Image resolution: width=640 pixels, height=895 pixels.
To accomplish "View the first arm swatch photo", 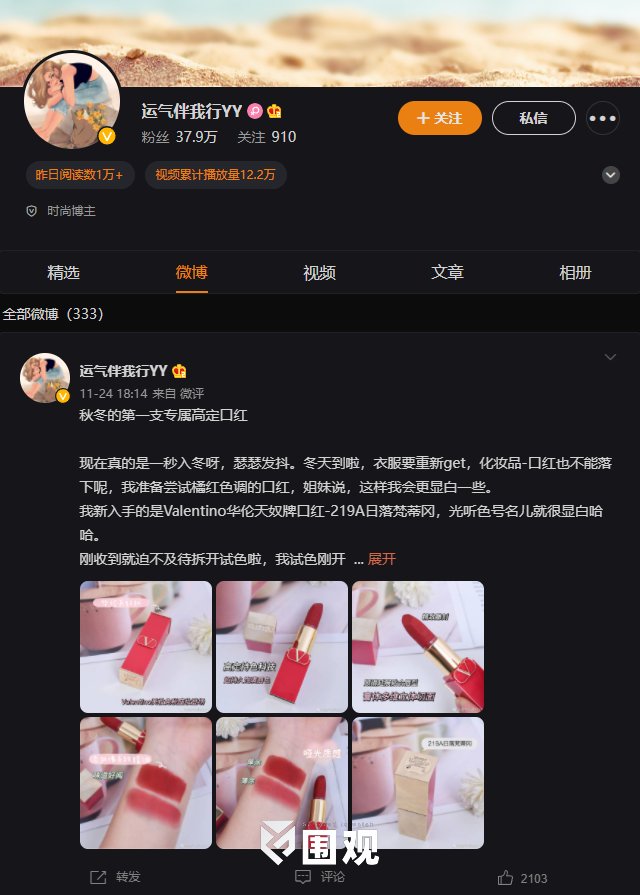I will (146, 783).
